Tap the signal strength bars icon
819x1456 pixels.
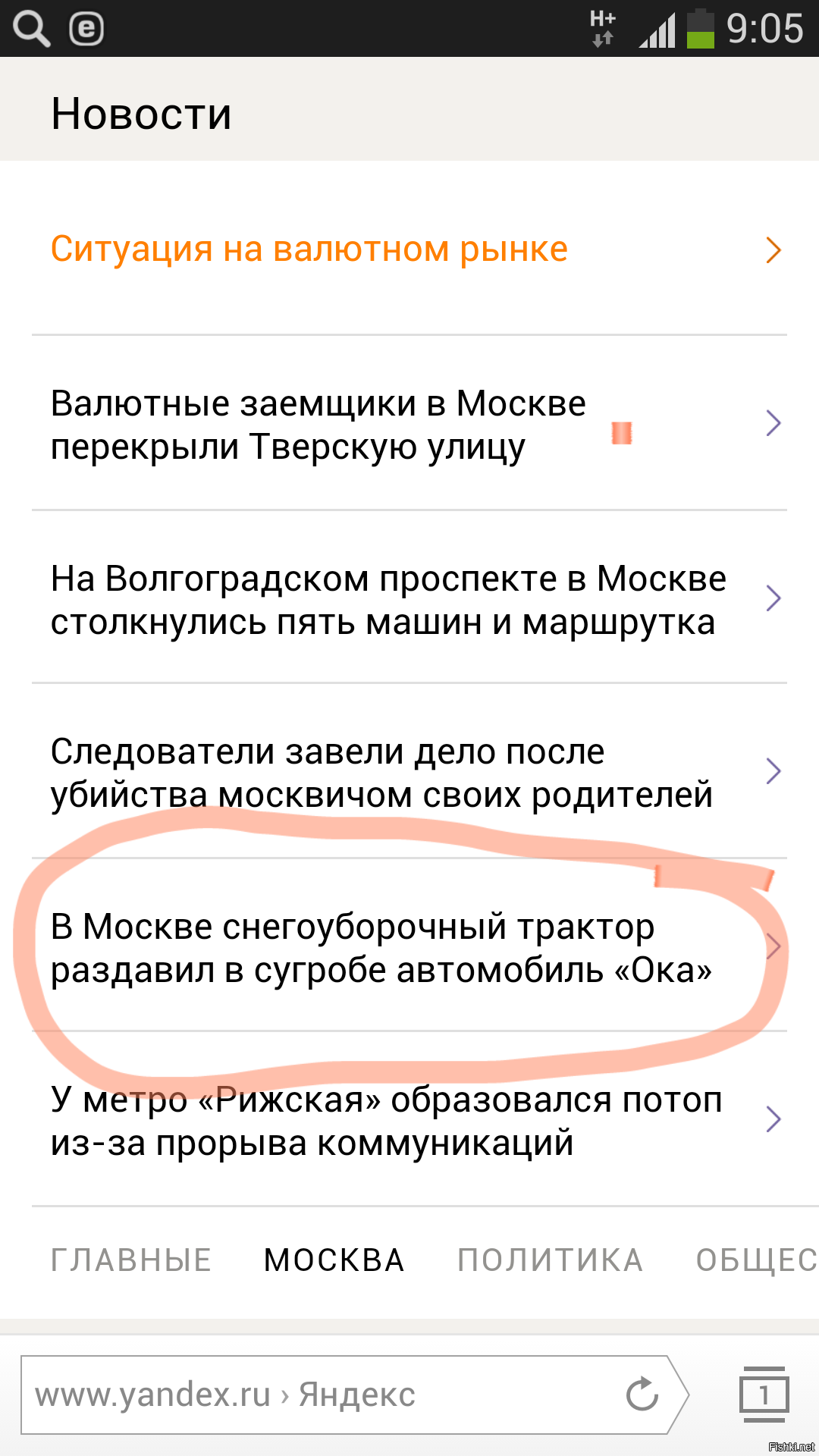pos(657,30)
